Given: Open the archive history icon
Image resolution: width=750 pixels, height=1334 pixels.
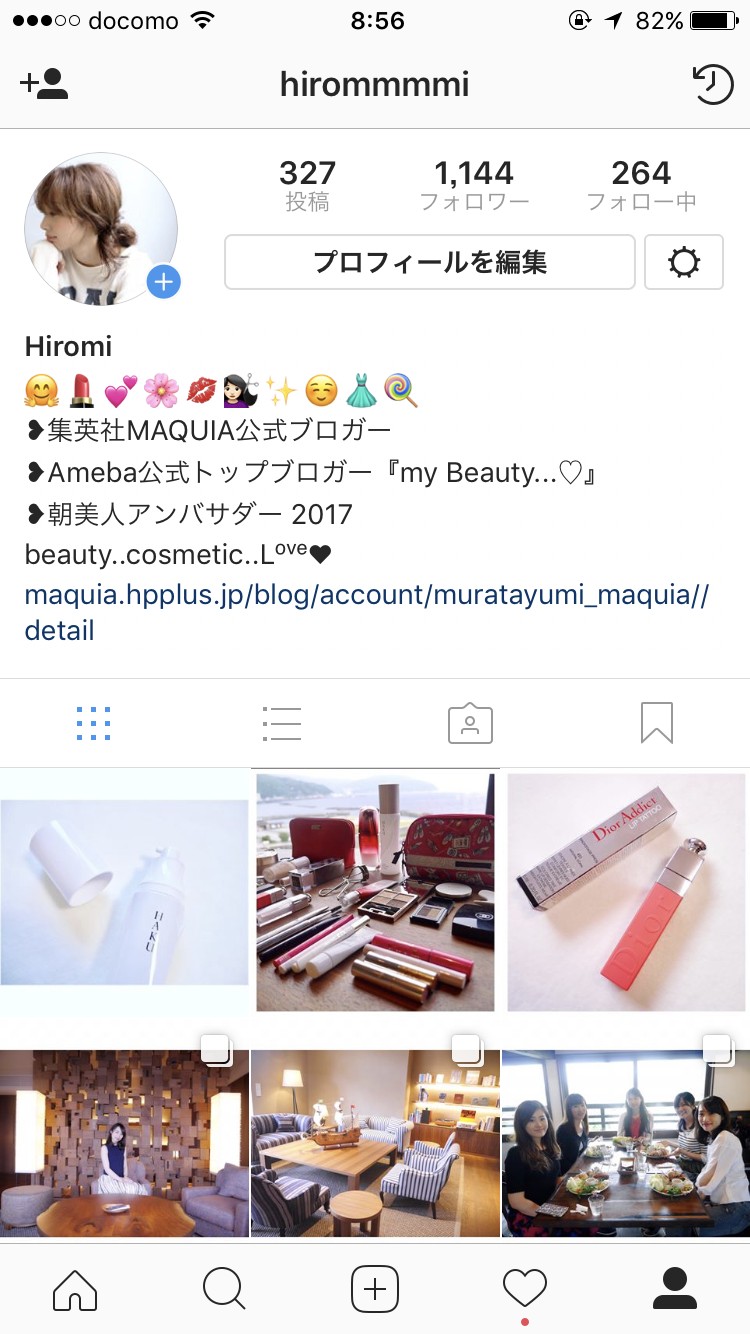Looking at the screenshot, I should click(712, 84).
